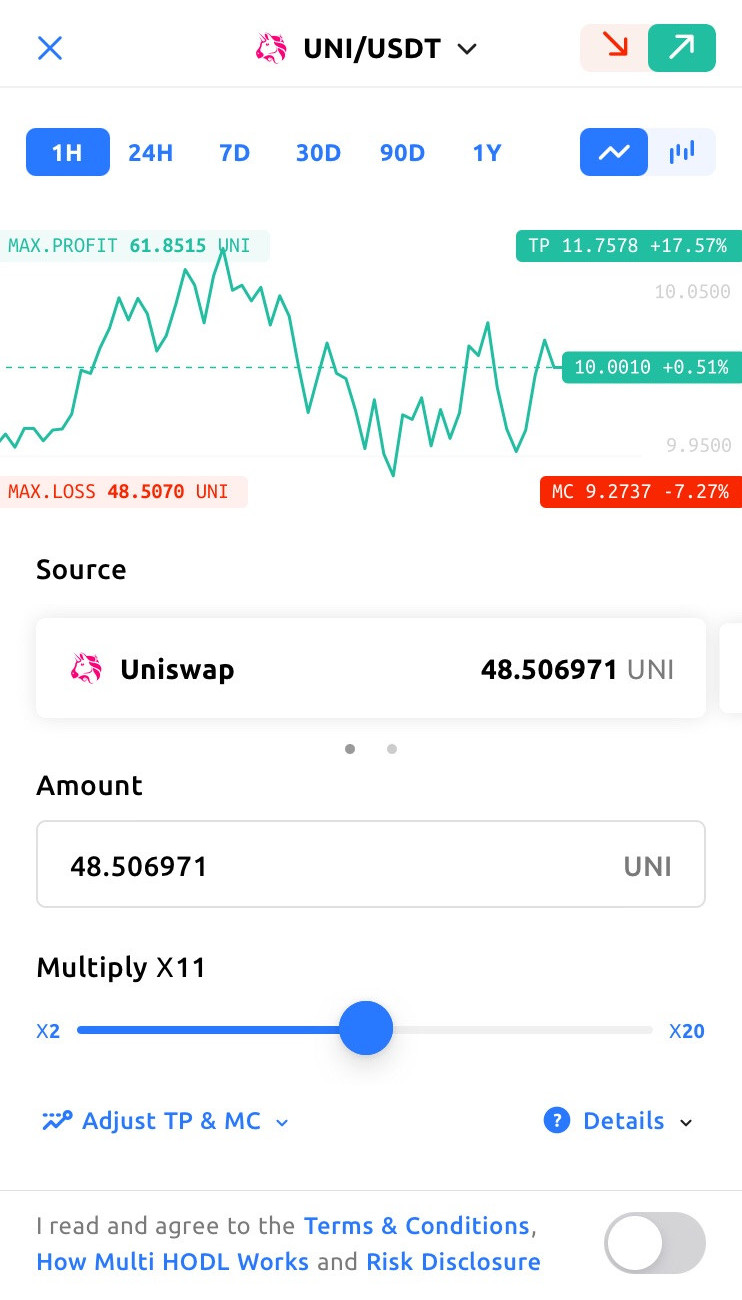Select the red down-arrow direction
Image resolution: width=742 pixels, height=1300 pixels.
click(614, 48)
